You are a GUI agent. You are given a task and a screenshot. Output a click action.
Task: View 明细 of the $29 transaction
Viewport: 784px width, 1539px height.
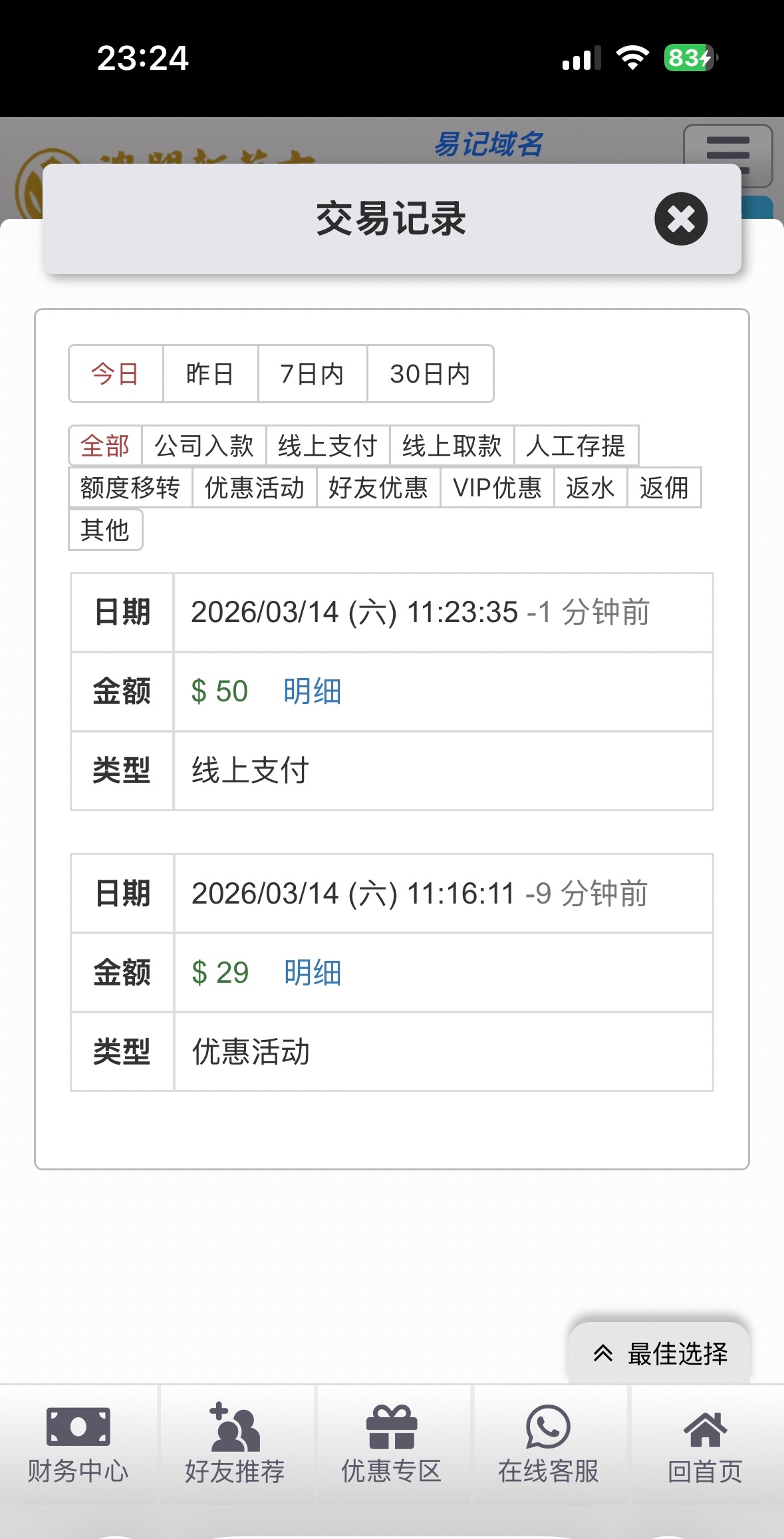(313, 973)
